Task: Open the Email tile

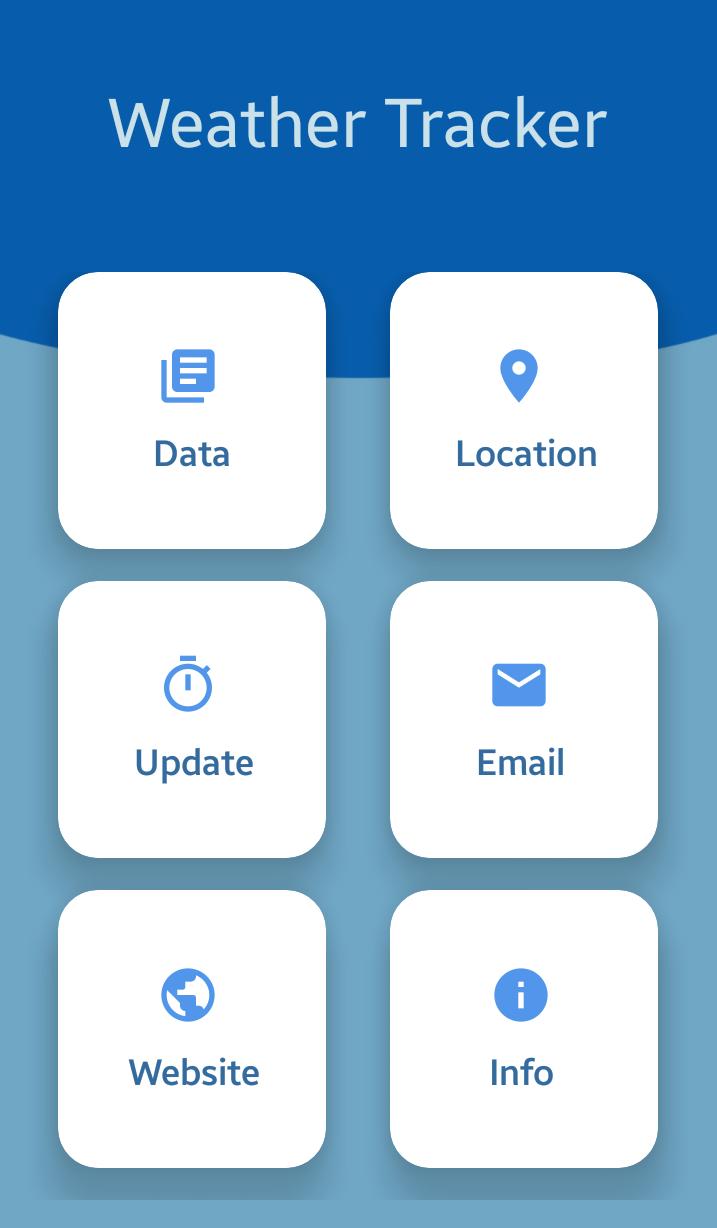Action: click(524, 719)
